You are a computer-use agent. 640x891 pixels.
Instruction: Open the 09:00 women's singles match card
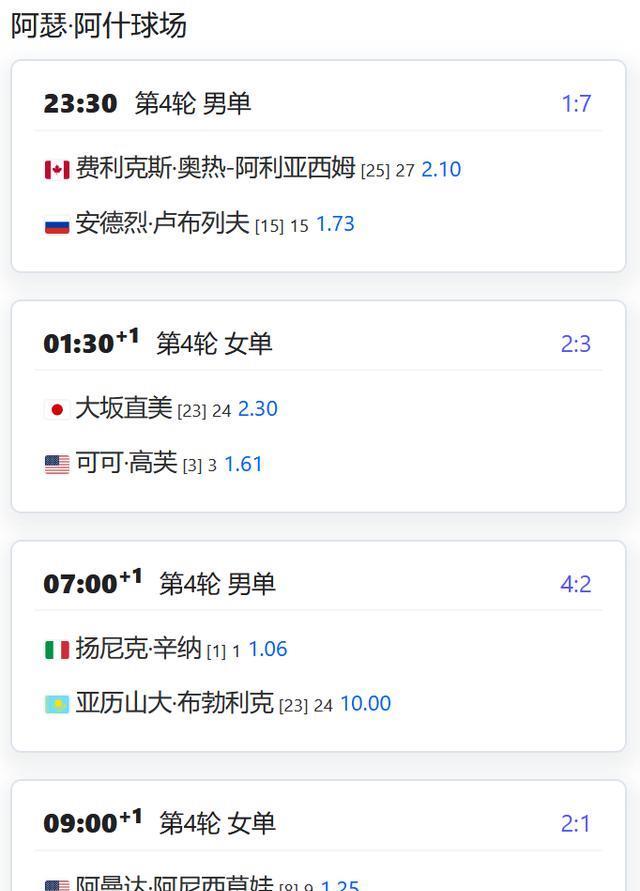pos(216,824)
